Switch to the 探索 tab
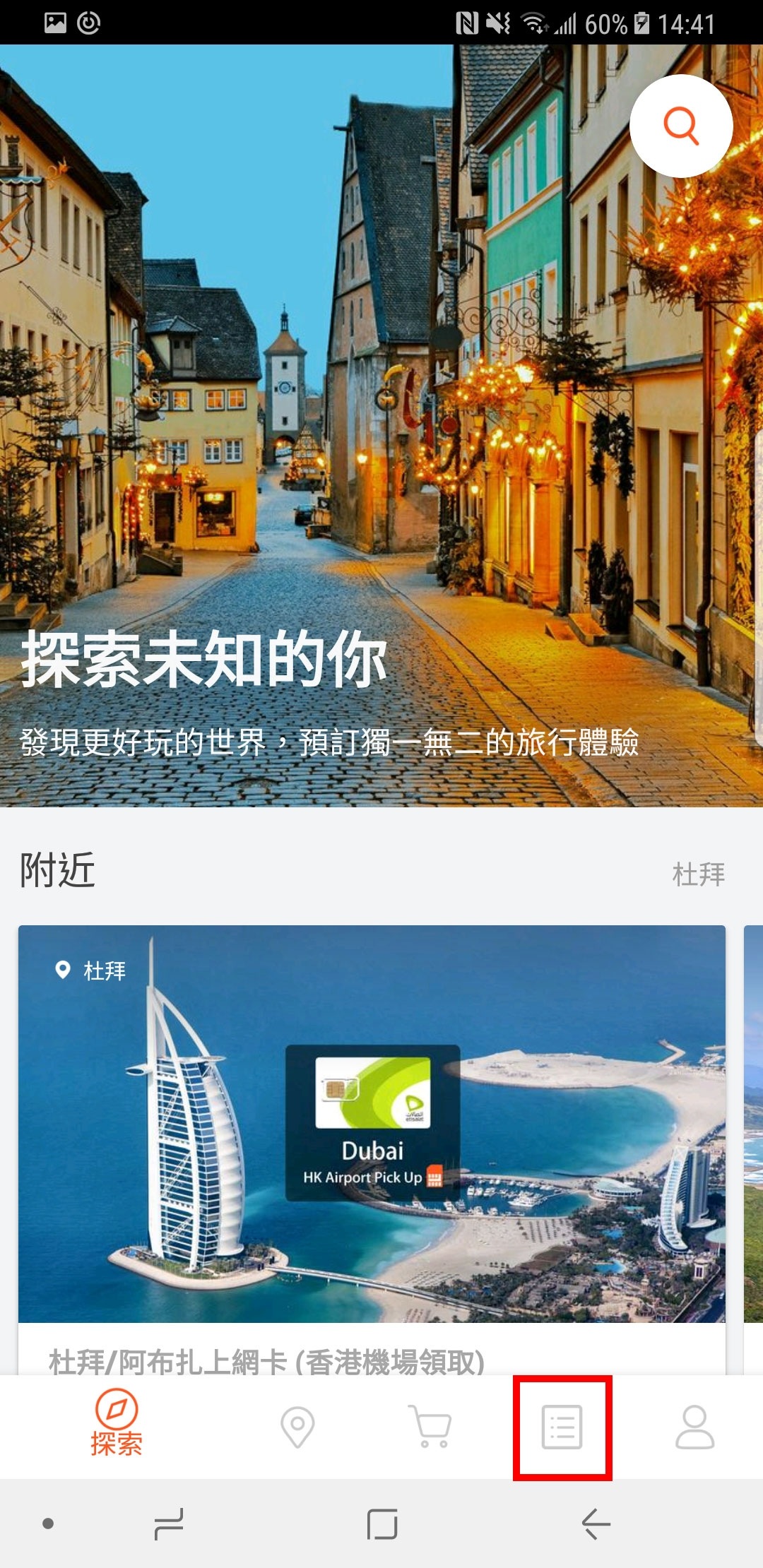The height and width of the screenshot is (1568, 763). click(117, 1427)
